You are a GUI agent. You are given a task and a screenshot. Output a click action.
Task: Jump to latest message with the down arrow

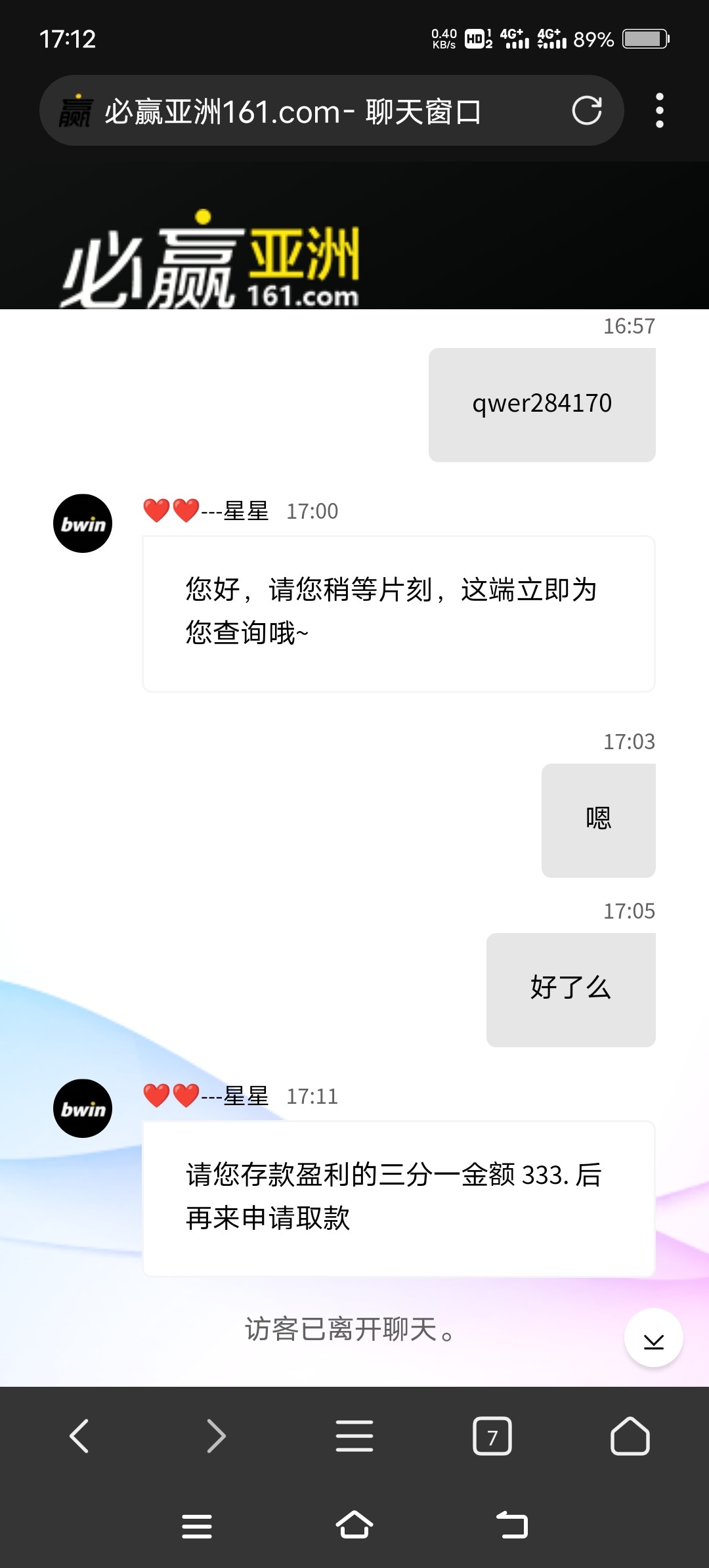(654, 1338)
